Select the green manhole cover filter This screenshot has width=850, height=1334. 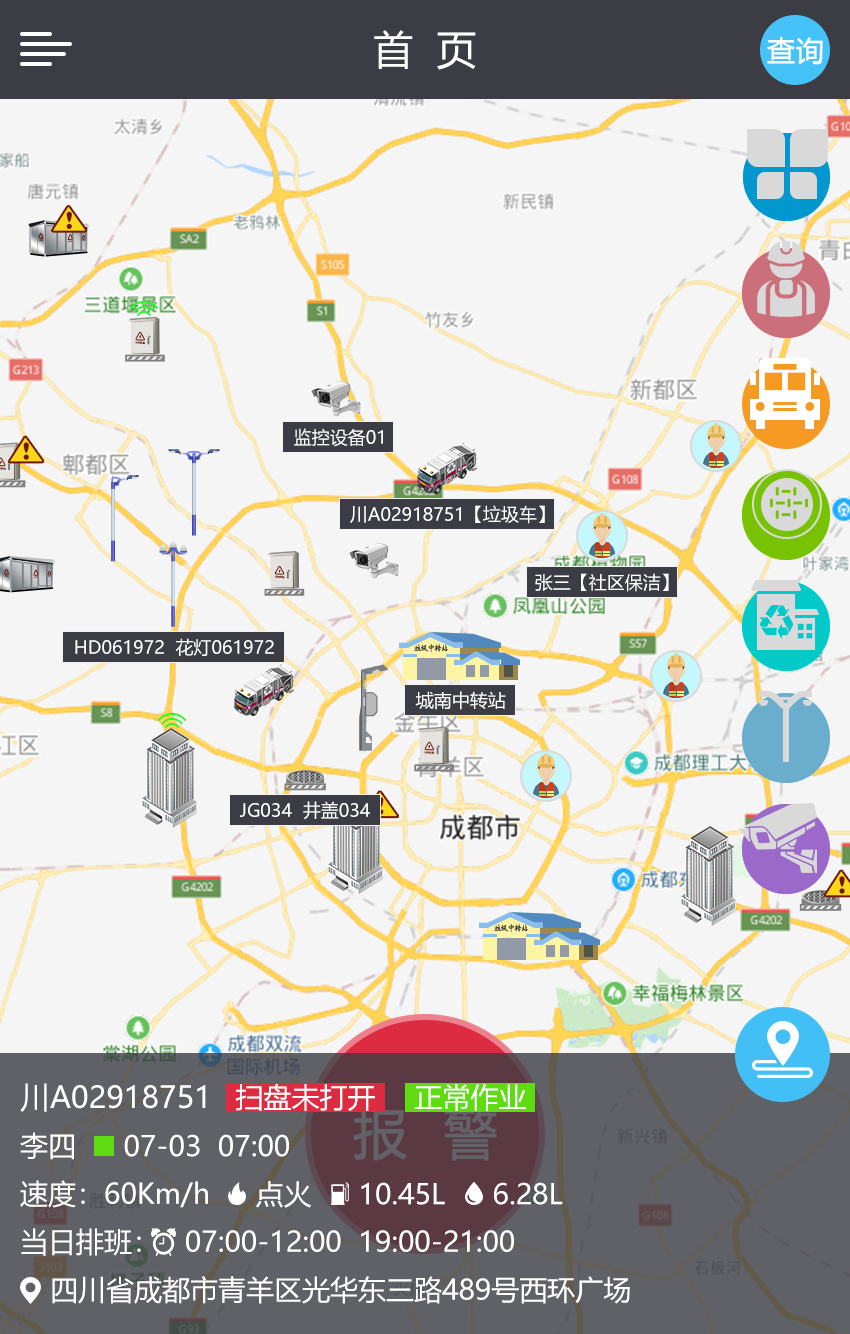pos(786,514)
